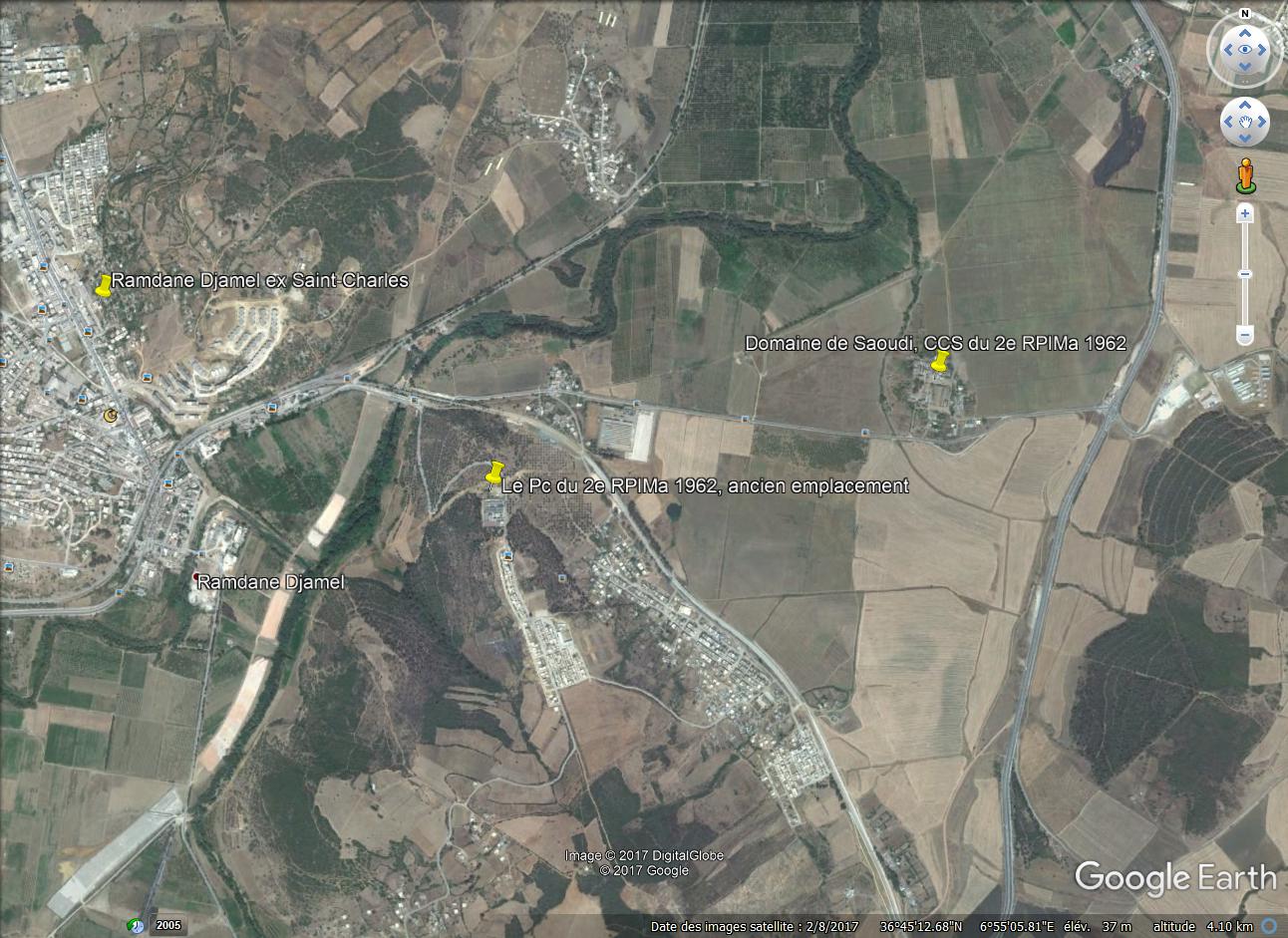Select the 2005 historical imagery year

[x=168, y=926]
